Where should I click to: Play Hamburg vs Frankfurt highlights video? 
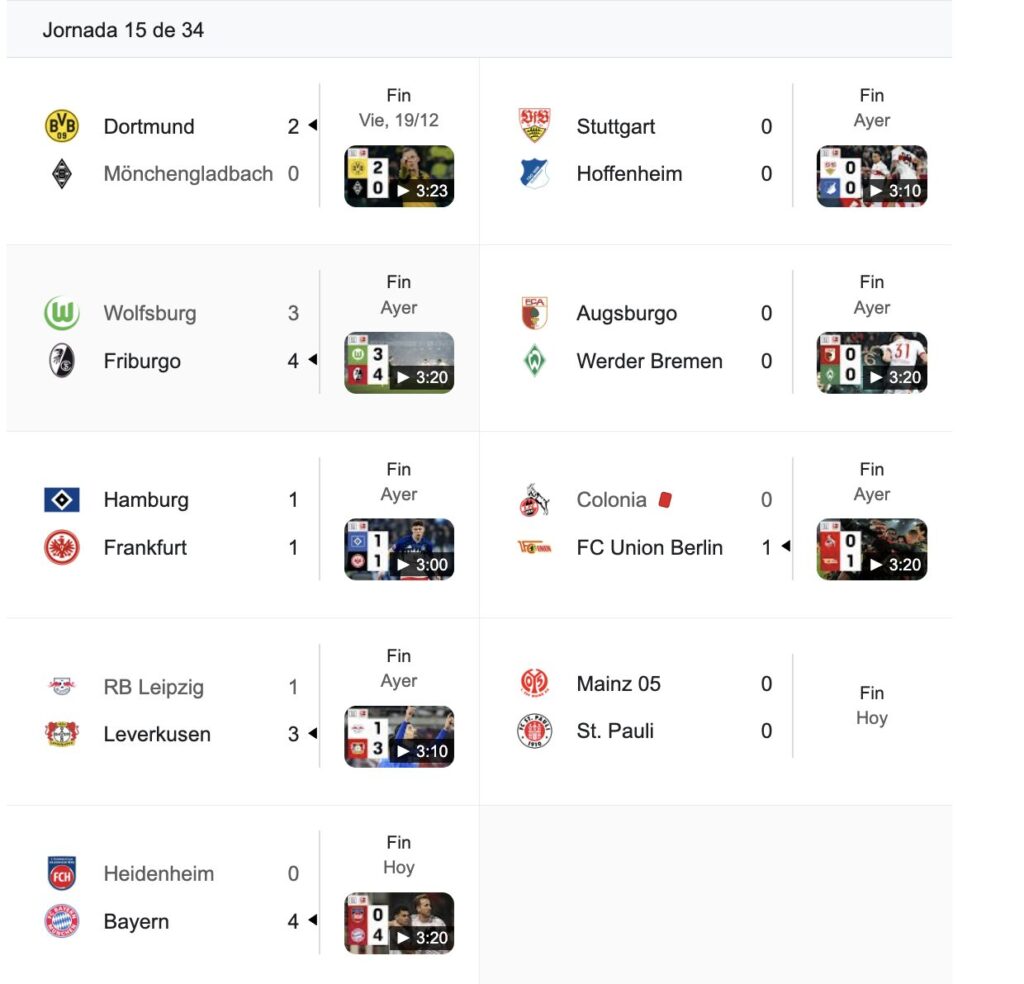coord(398,550)
